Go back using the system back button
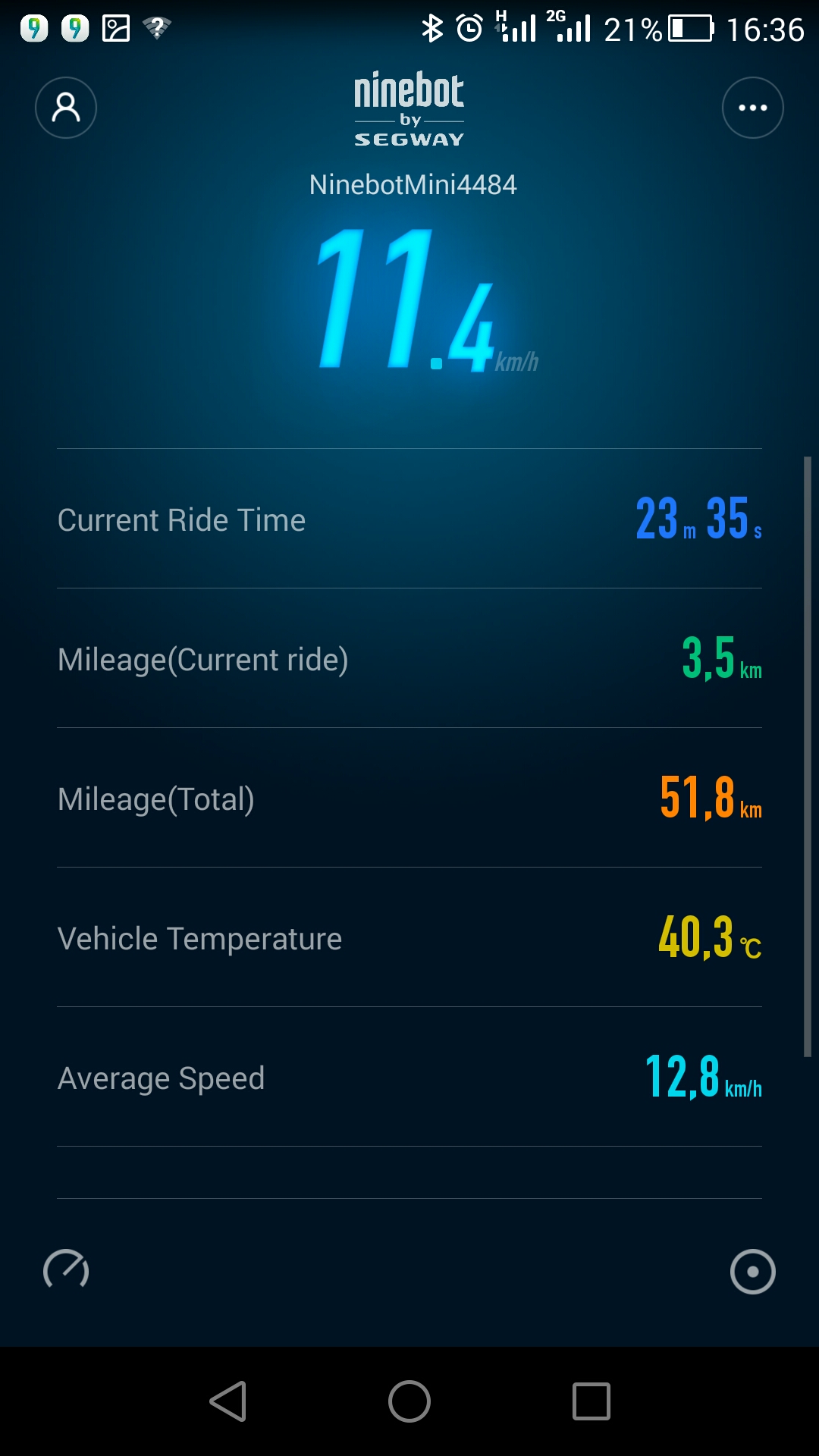This screenshot has height=1456, width=819. click(x=228, y=1401)
